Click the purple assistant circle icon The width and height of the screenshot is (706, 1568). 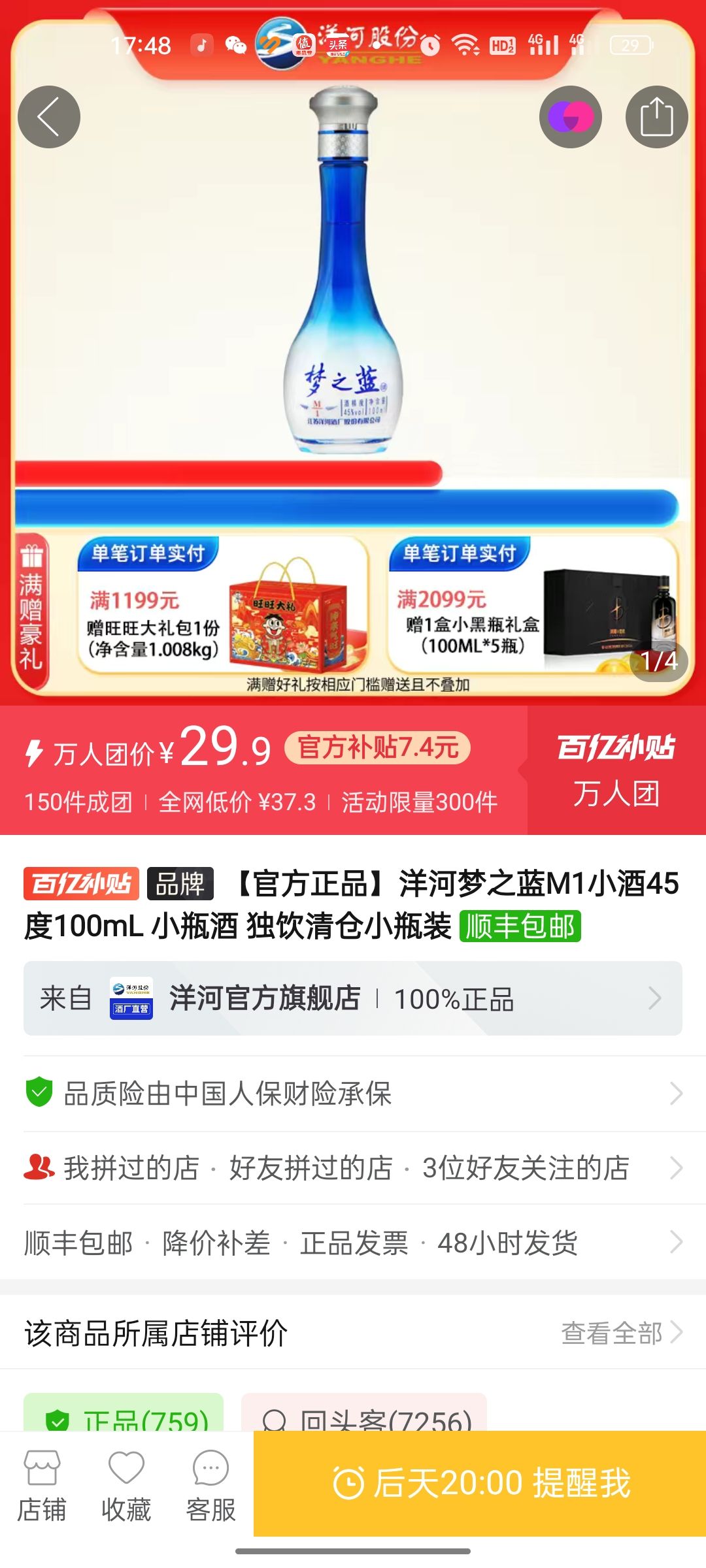pos(569,116)
